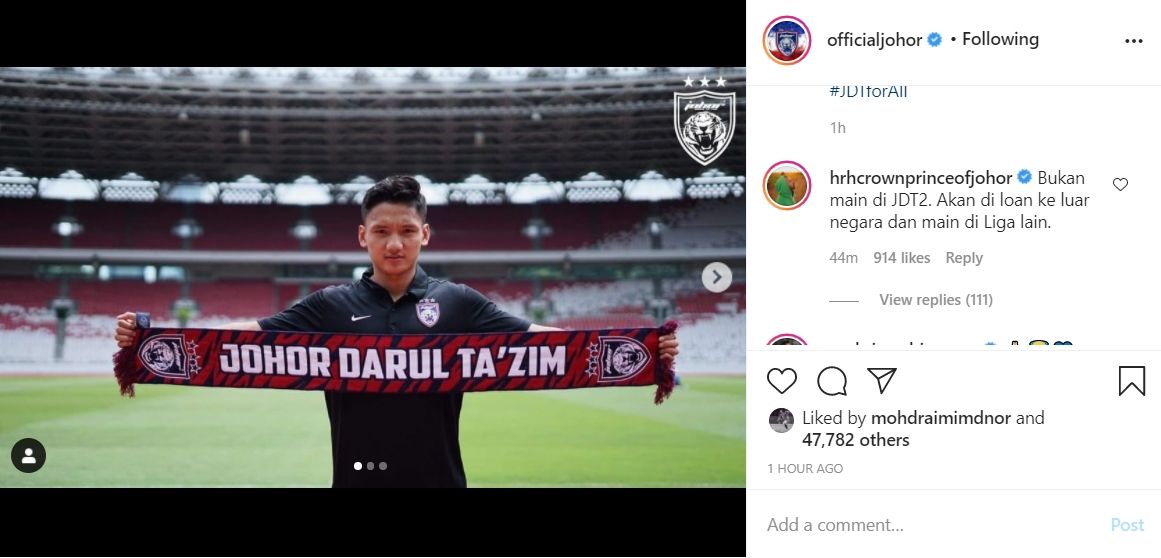Open officialjohor's profile picture

coord(787,41)
